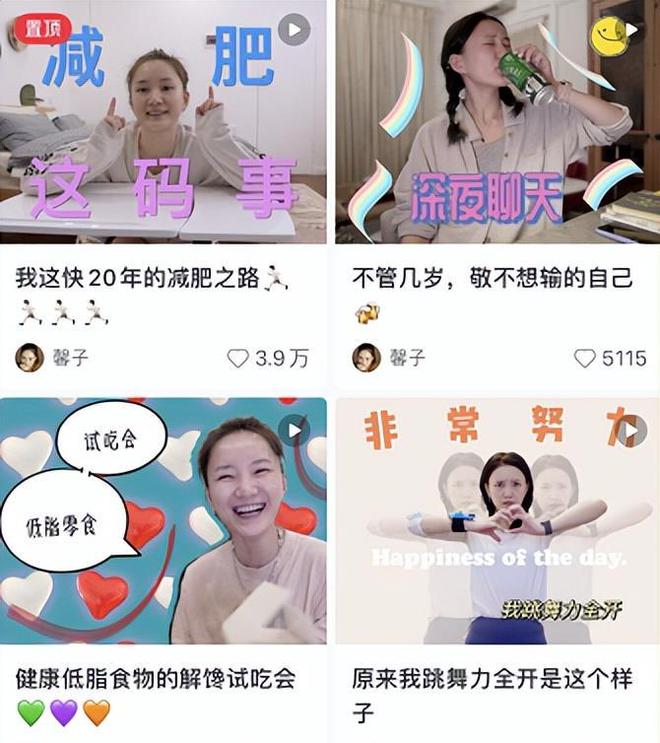Open the 深夜聊天 video card
660x743 pixels.
click(497, 122)
